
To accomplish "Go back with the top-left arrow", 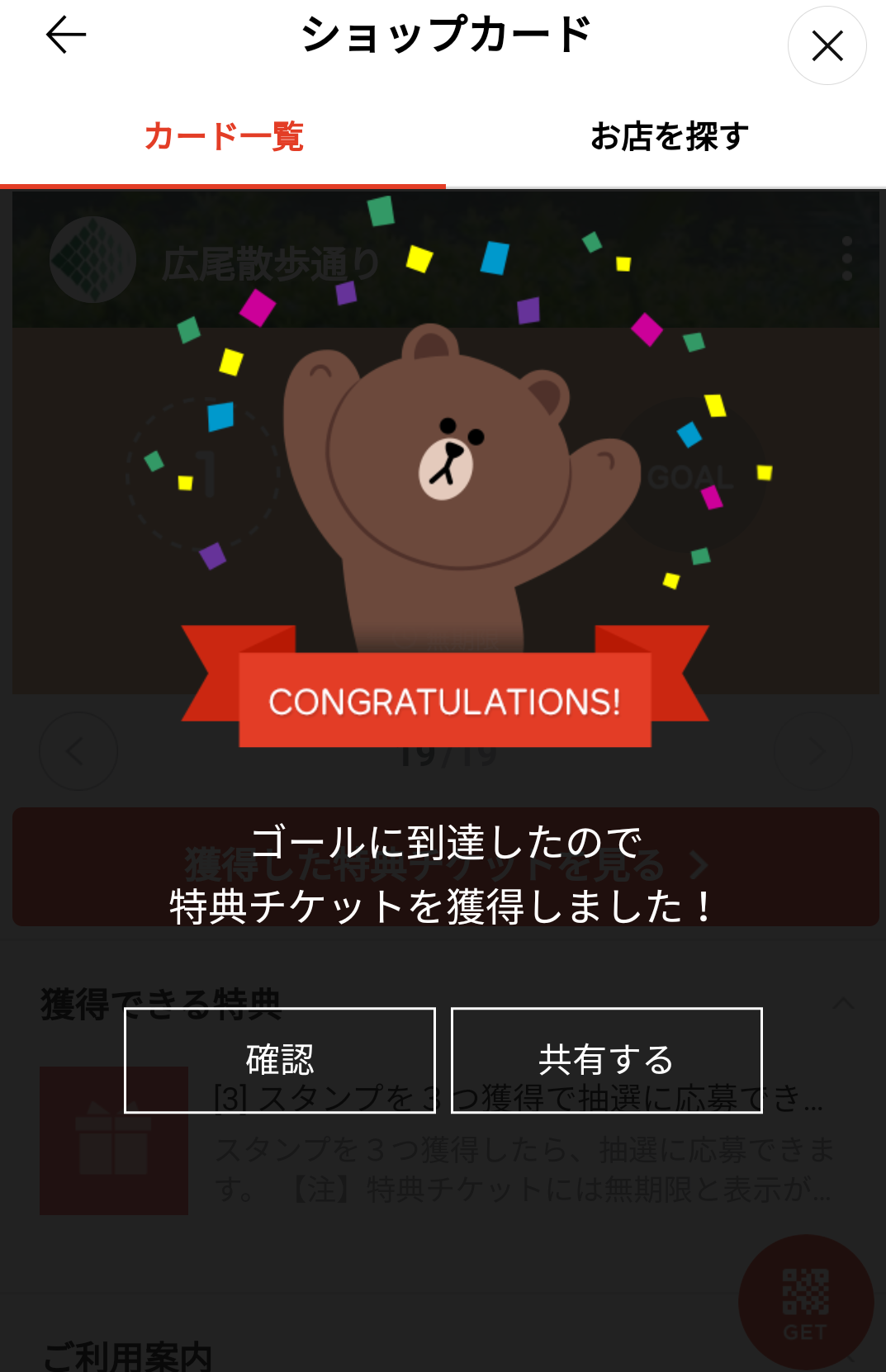I will 66,35.
